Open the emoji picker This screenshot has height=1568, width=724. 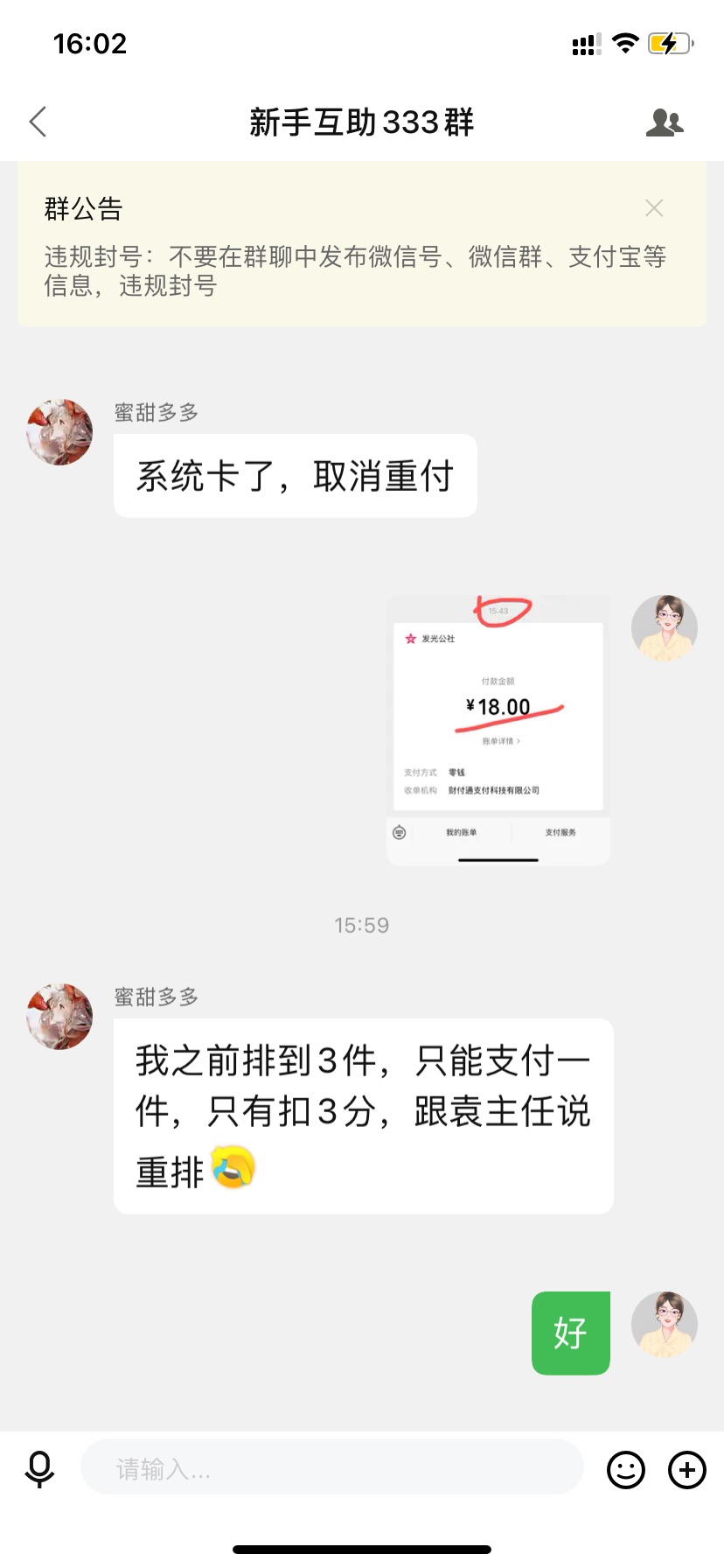click(626, 1470)
